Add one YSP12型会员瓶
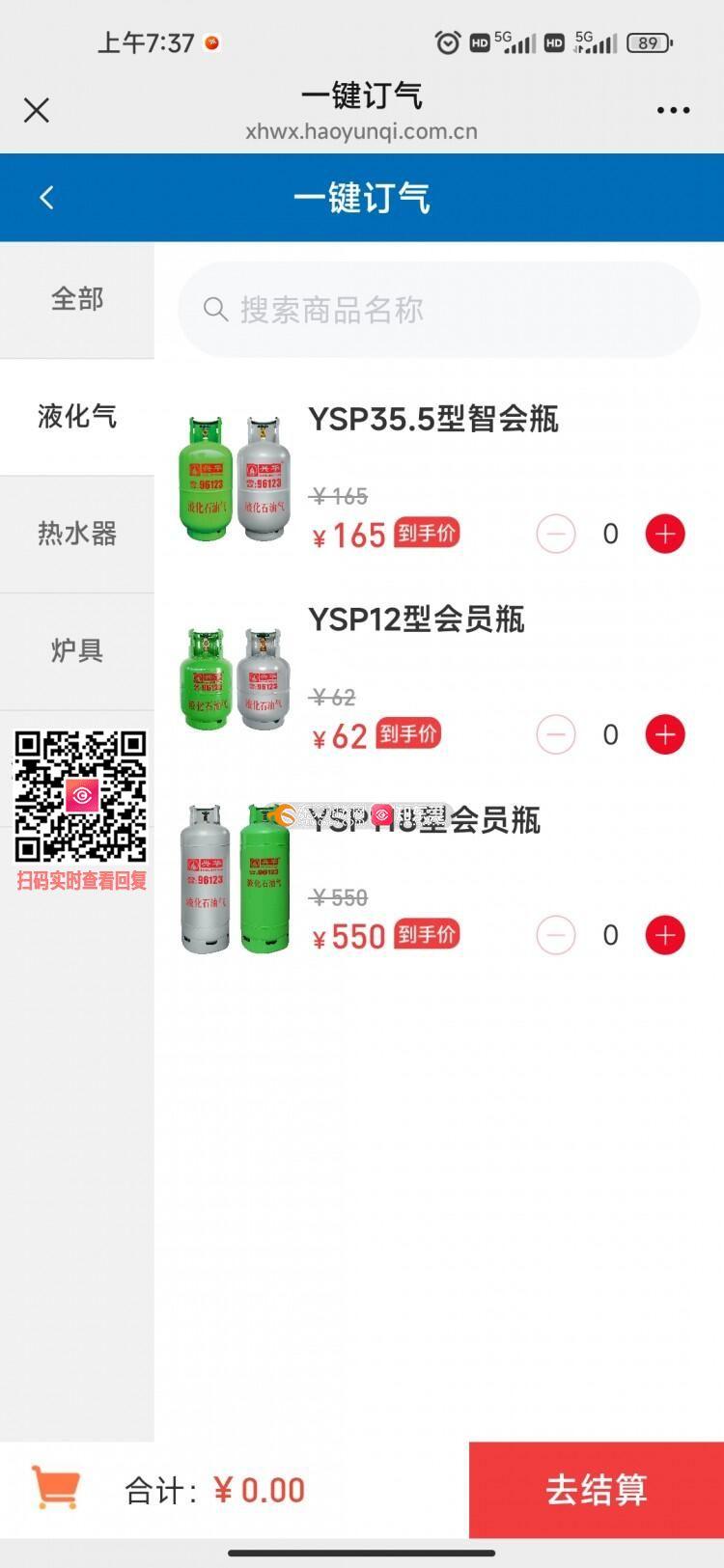The height and width of the screenshot is (1568, 724). click(665, 735)
